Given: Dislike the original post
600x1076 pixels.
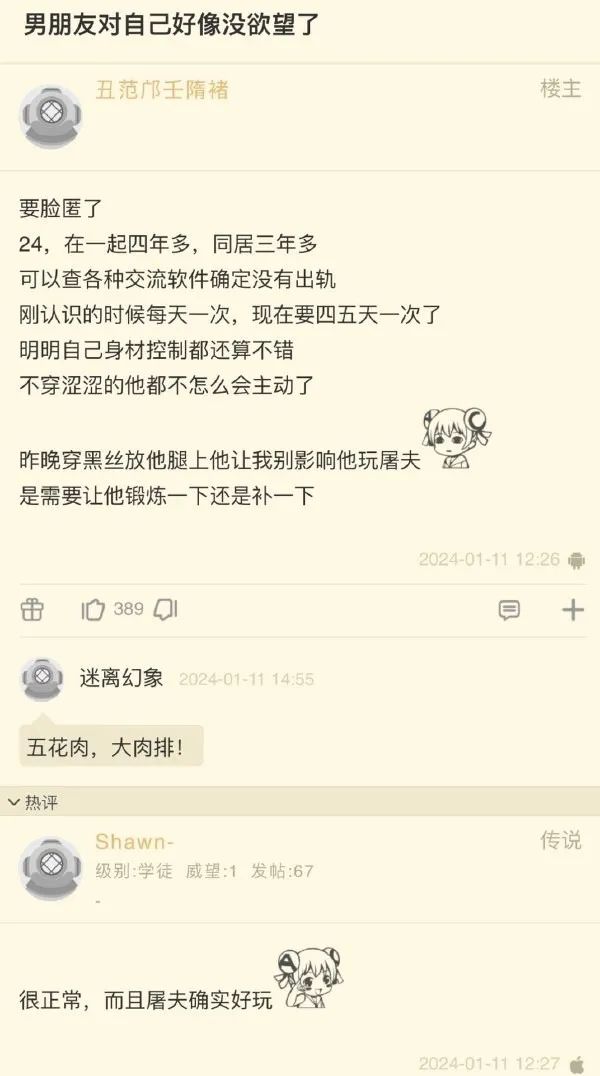Looking at the screenshot, I should tap(165, 609).
